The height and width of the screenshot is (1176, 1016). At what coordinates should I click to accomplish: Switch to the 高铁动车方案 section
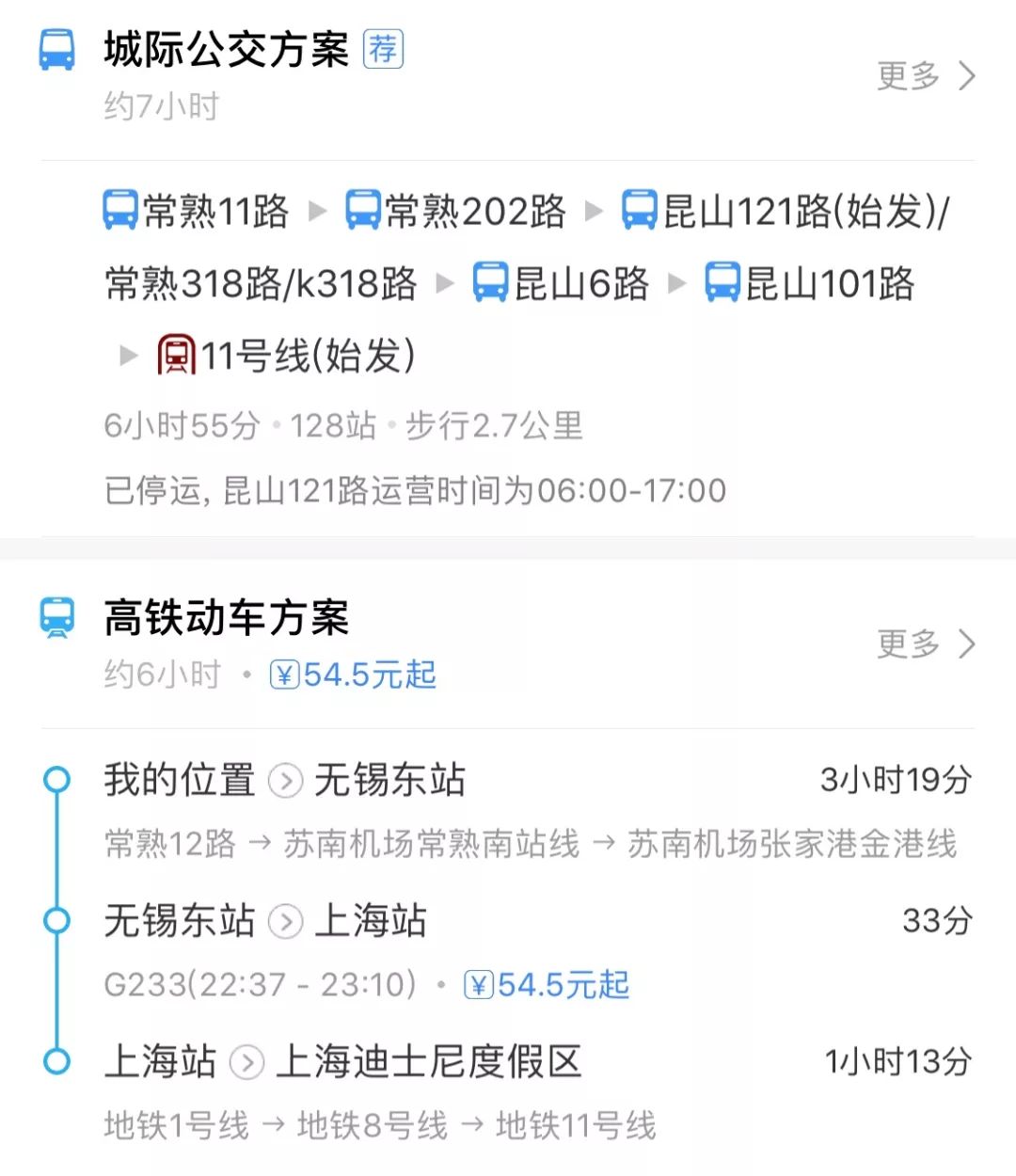tap(226, 618)
